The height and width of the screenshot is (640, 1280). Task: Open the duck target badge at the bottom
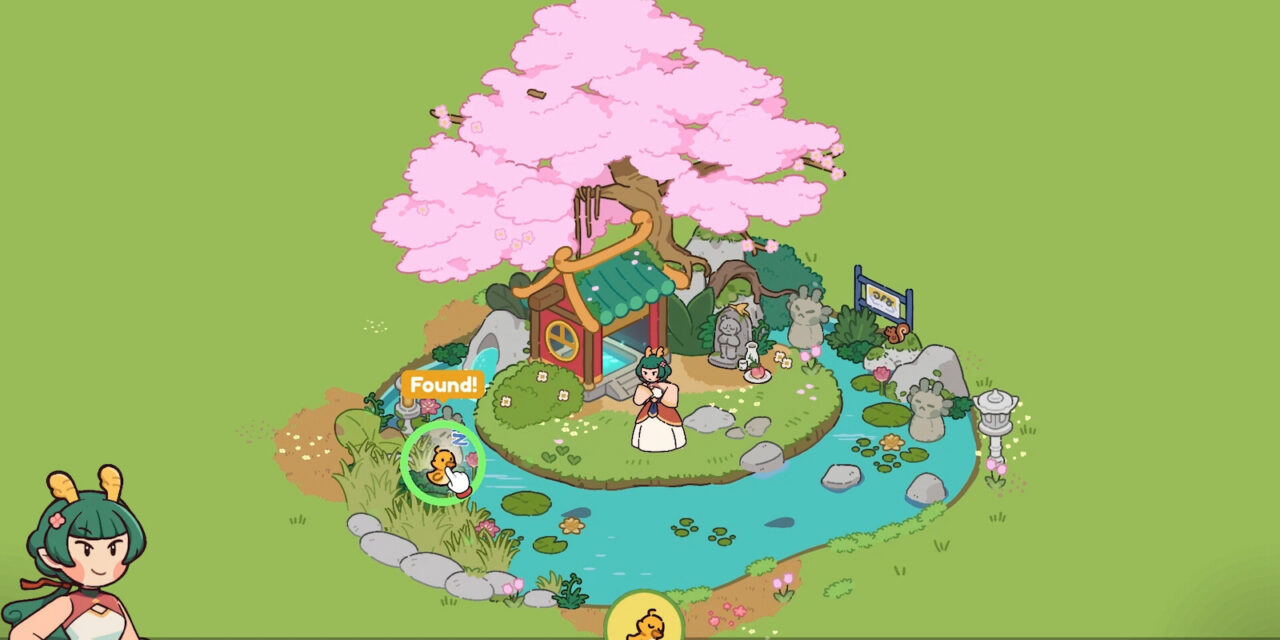point(644,620)
